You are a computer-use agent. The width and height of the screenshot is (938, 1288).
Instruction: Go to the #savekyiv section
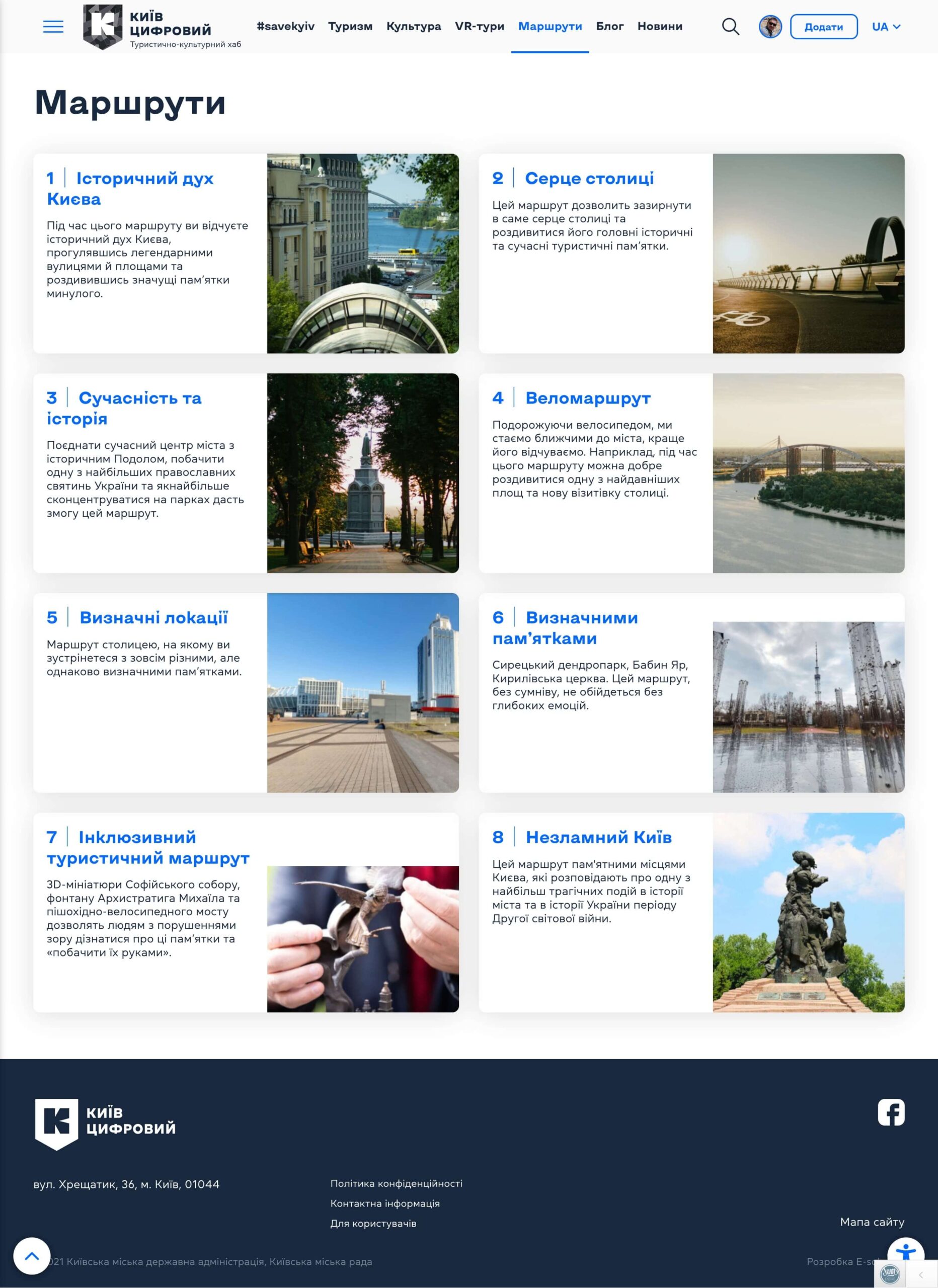(285, 26)
